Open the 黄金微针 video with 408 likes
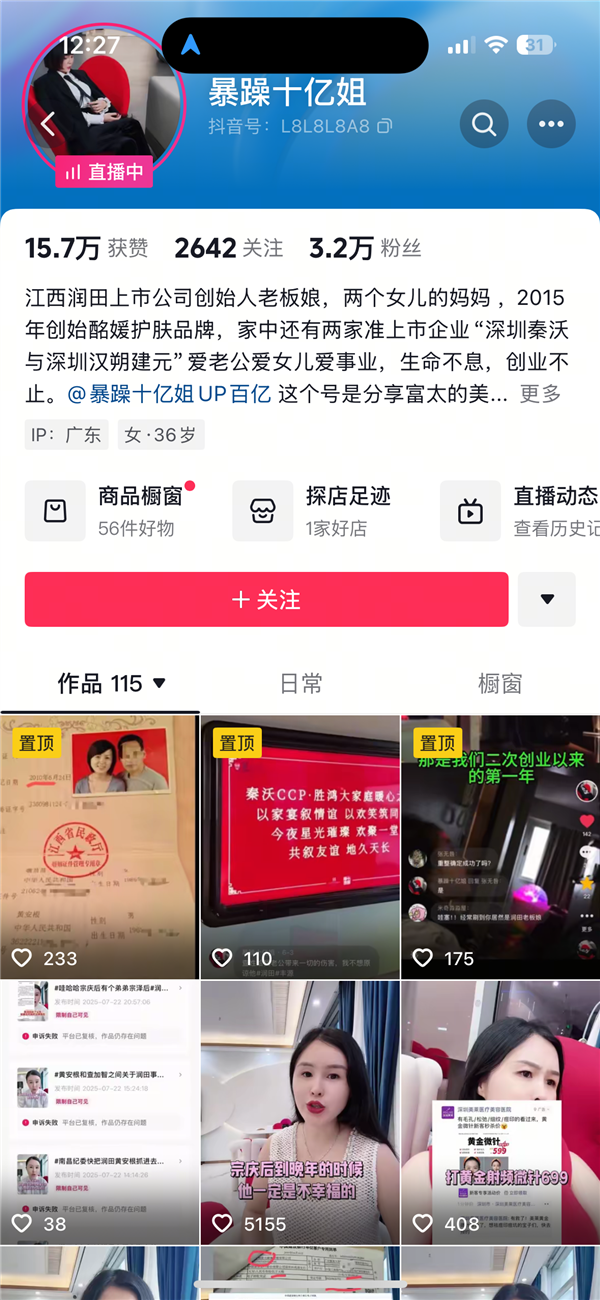 (x=500, y=1110)
